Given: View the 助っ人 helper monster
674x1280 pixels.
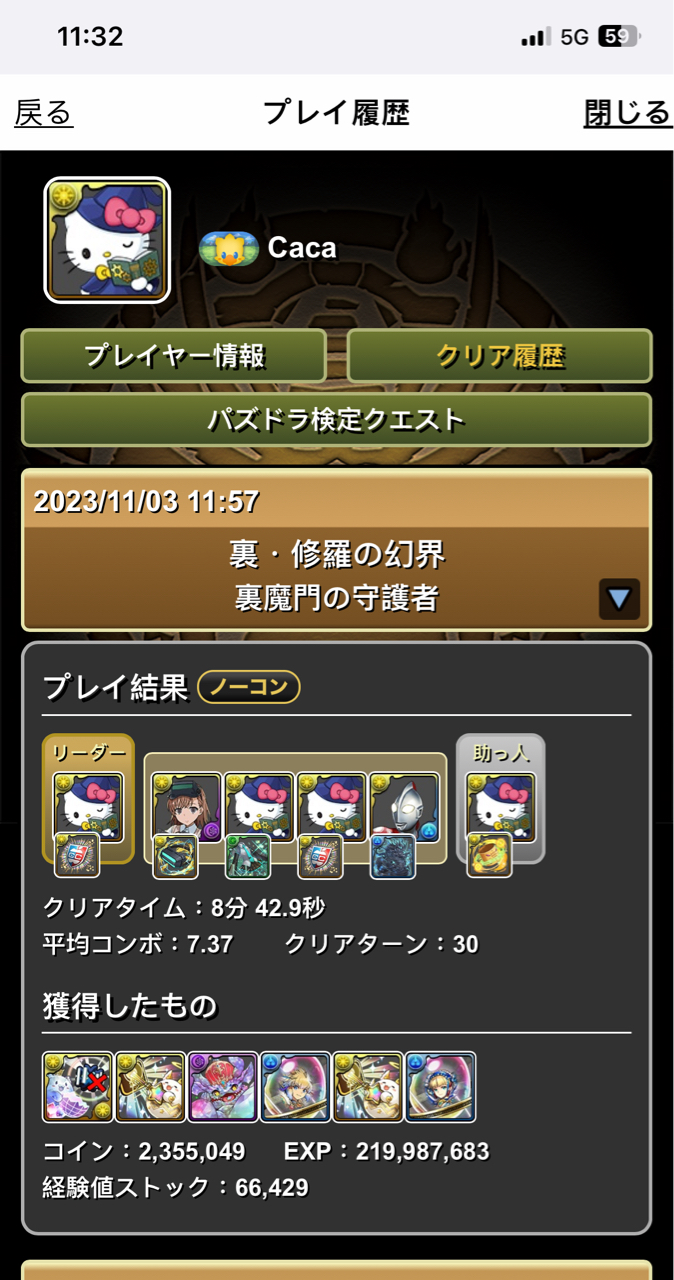Looking at the screenshot, I should (501, 806).
